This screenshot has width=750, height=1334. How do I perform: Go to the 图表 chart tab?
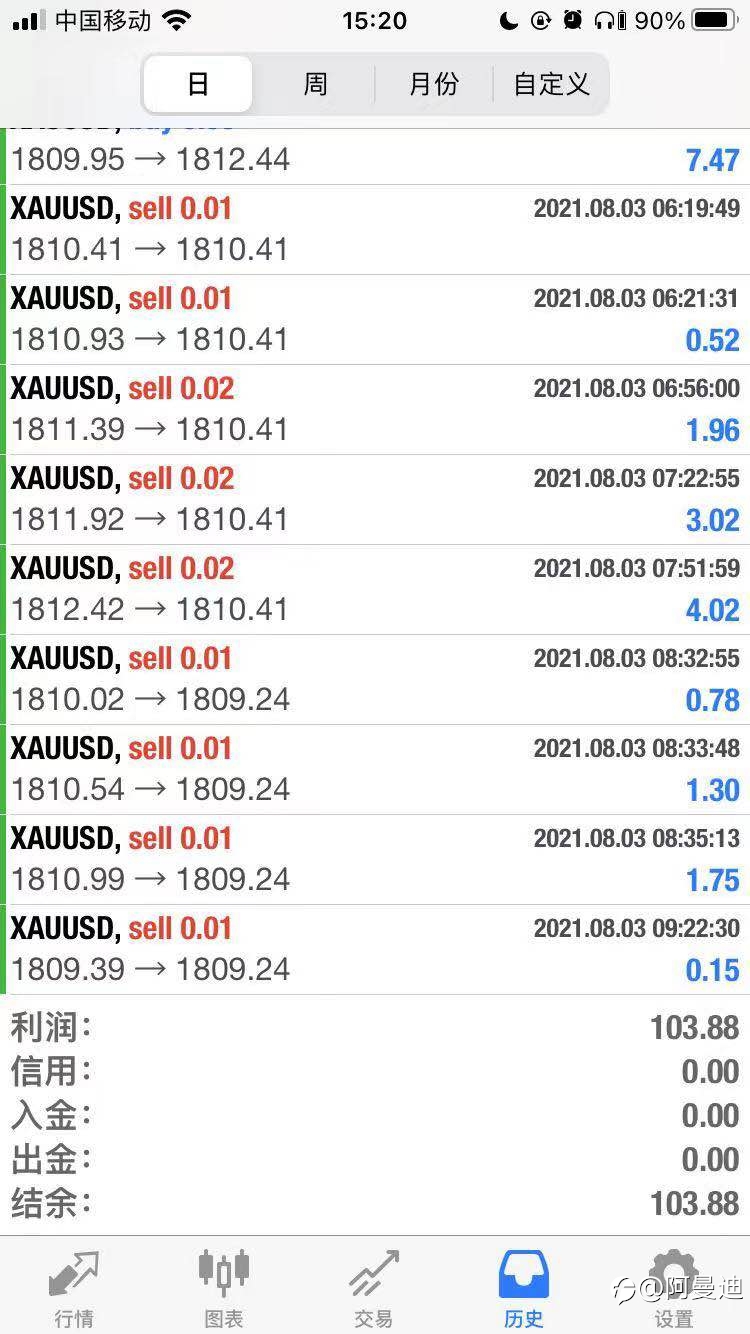coord(224,1288)
